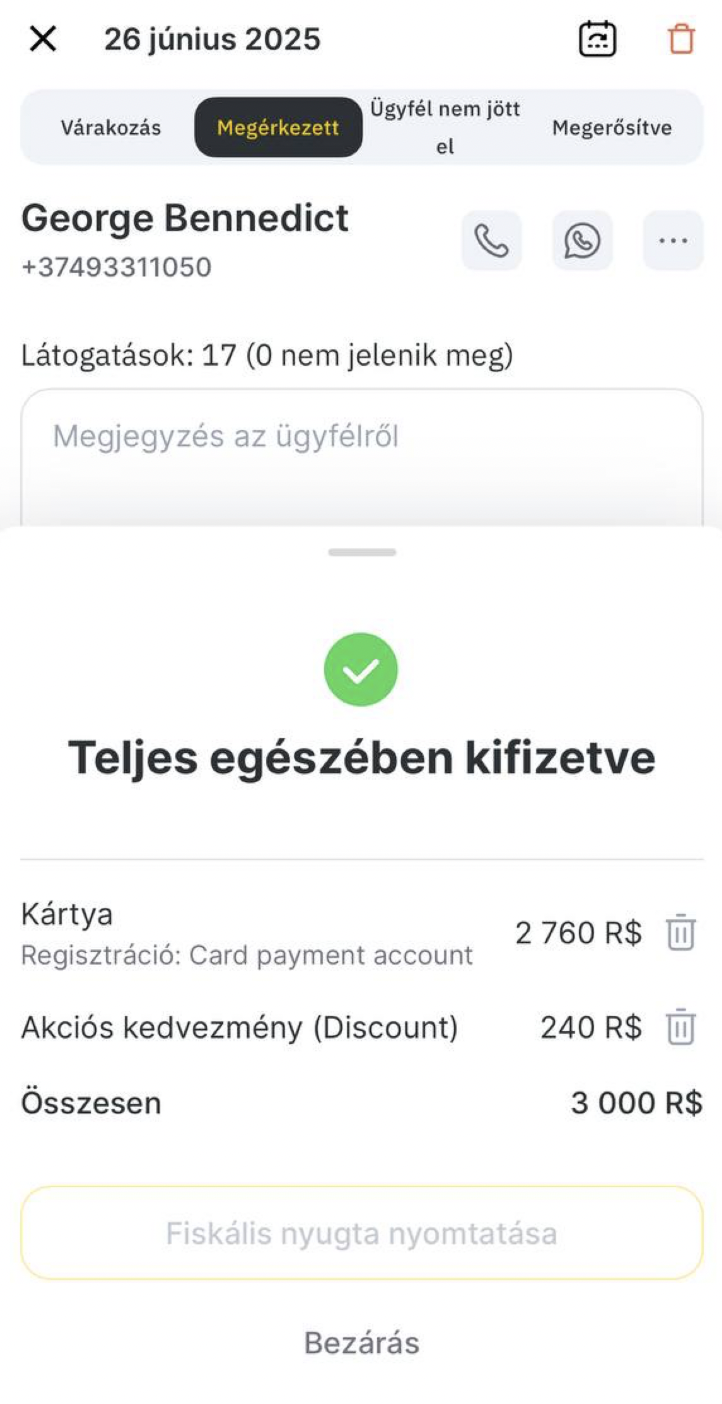Tap the Megjegyzés az ügyfélről note field
Screen dimensions: 722x1404
coord(362,456)
